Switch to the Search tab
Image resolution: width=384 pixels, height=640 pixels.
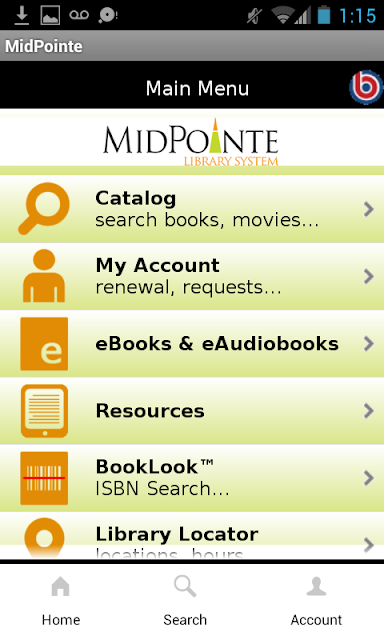[185, 601]
